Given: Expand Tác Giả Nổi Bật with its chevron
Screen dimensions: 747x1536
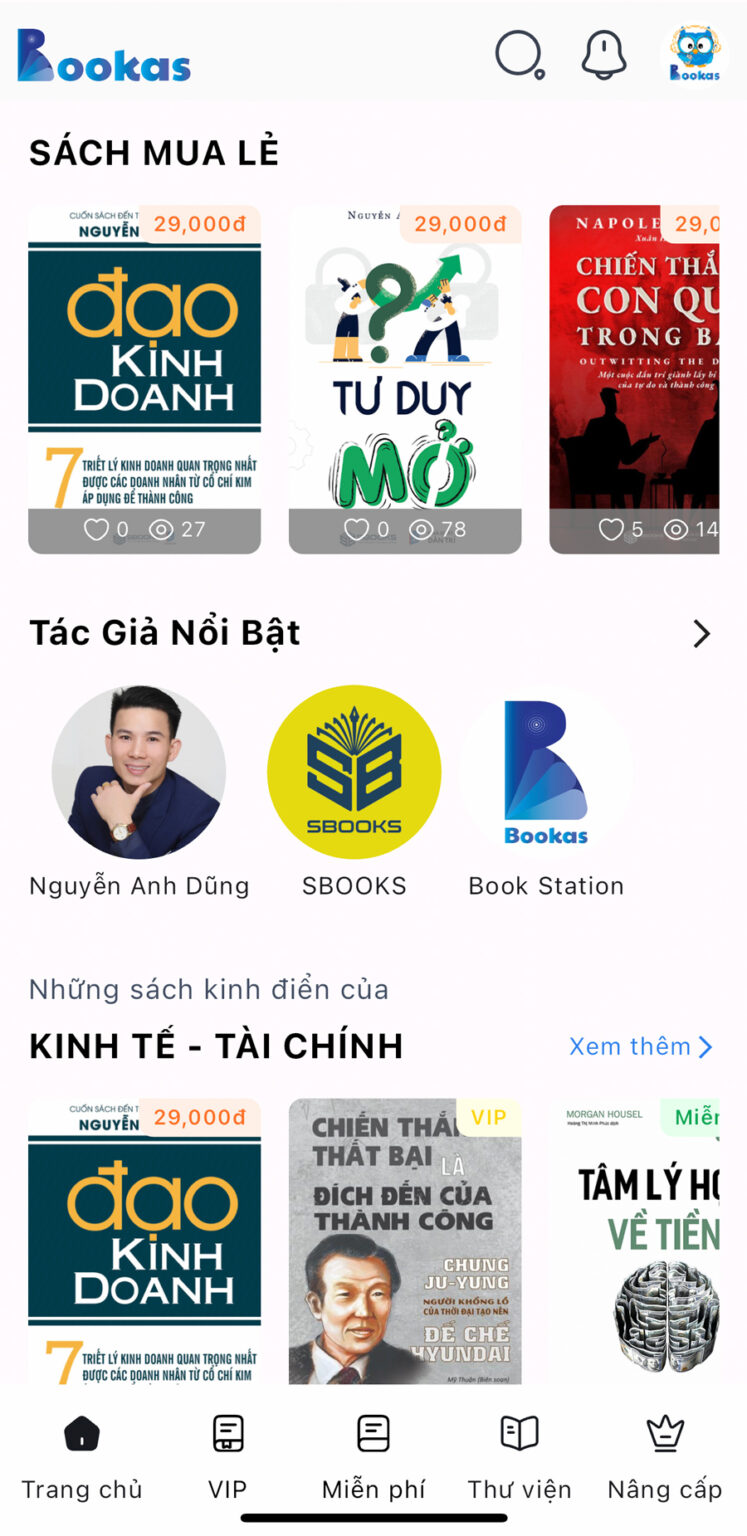Looking at the screenshot, I should (703, 632).
